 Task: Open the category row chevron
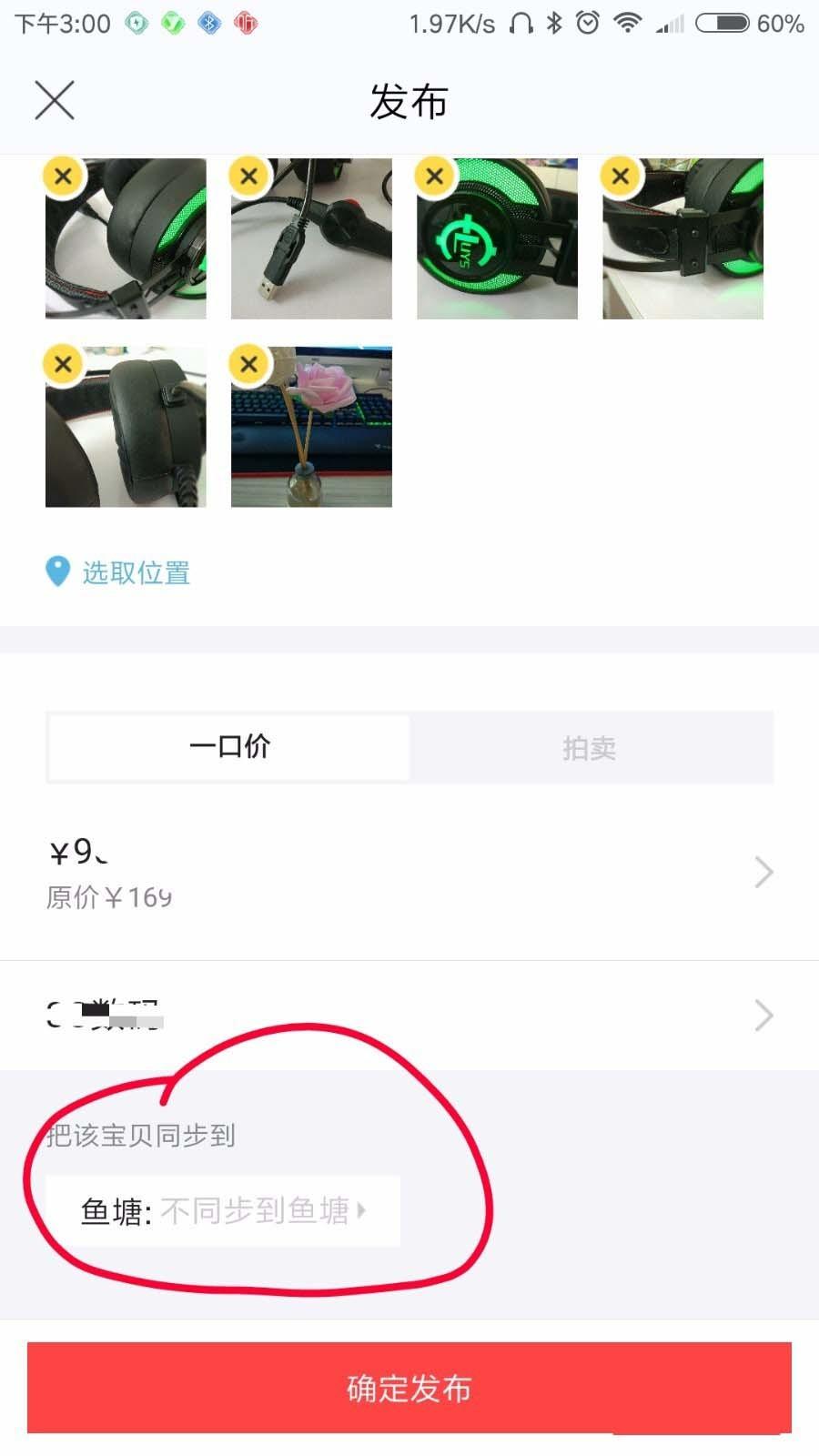[763, 1016]
